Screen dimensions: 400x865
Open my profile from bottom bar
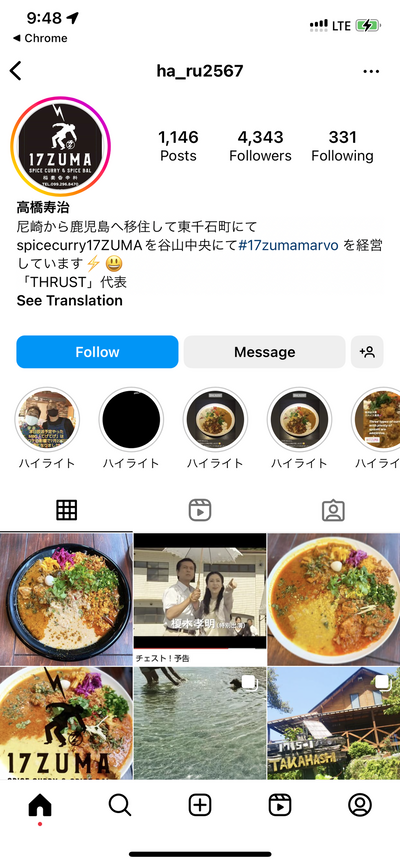point(360,806)
